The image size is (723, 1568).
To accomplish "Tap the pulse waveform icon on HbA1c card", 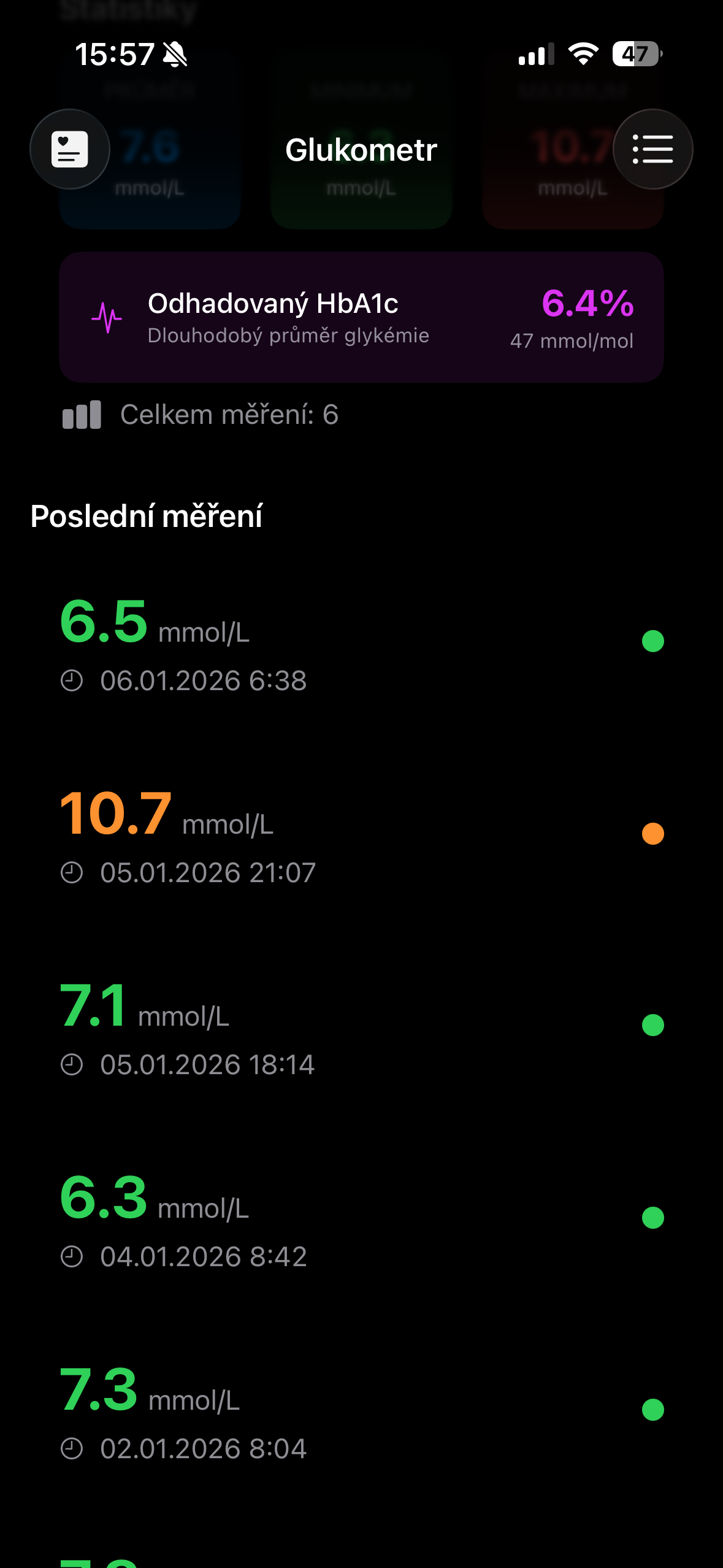I will click(x=106, y=316).
